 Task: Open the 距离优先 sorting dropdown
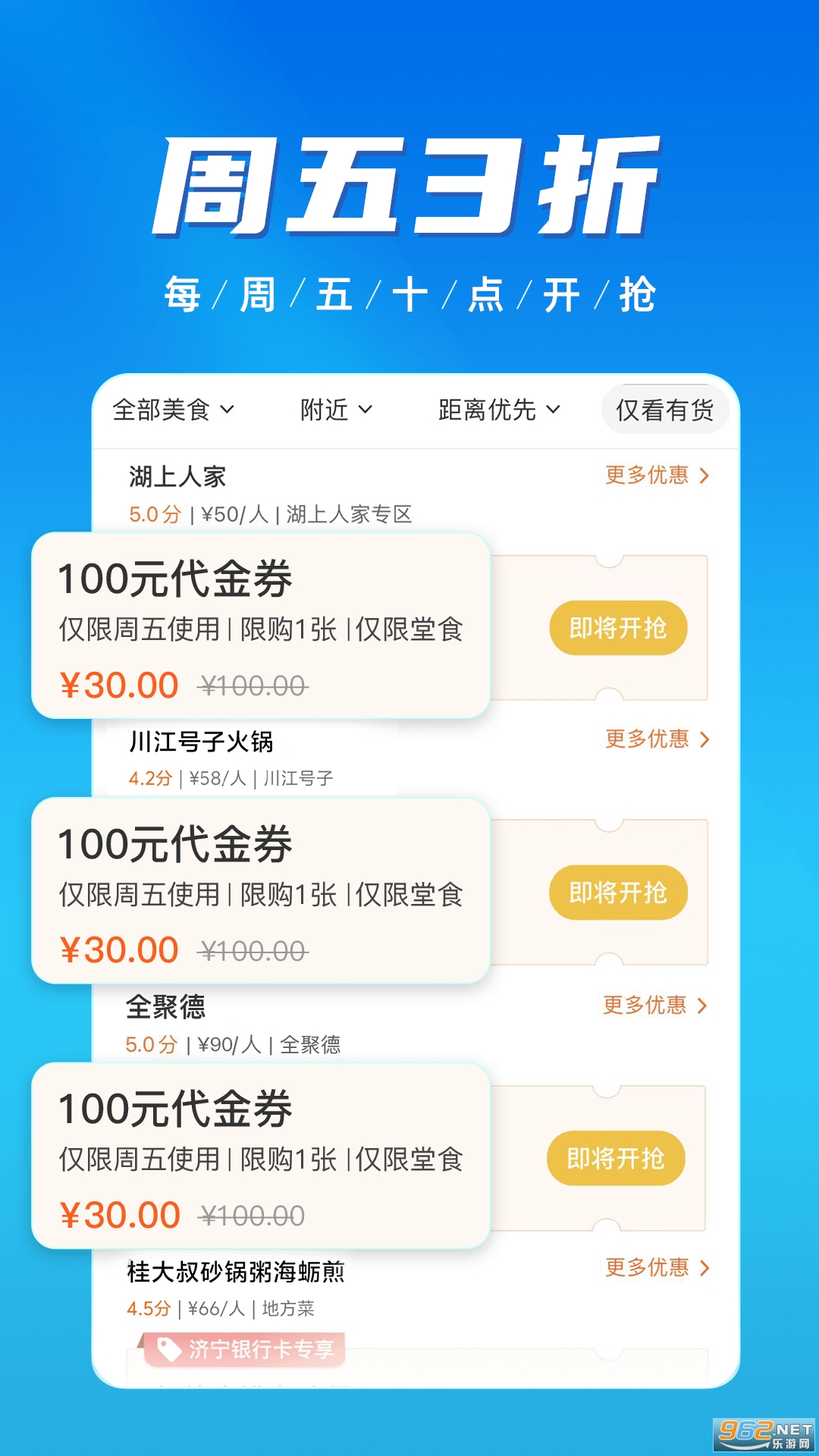[498, 409]
